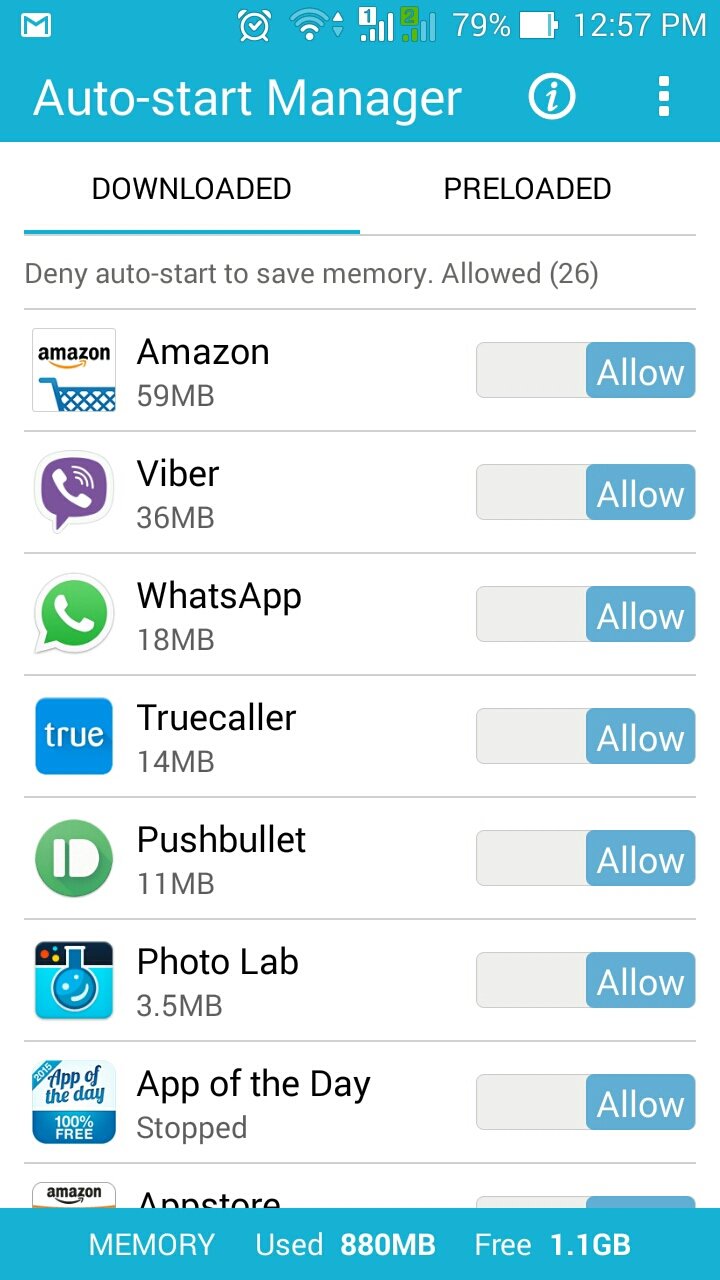Image resolution: width=720 pixels, height=1280 pixels.
Task: Switch to the Preloaded tab
Action: click(x=527, y=189)
